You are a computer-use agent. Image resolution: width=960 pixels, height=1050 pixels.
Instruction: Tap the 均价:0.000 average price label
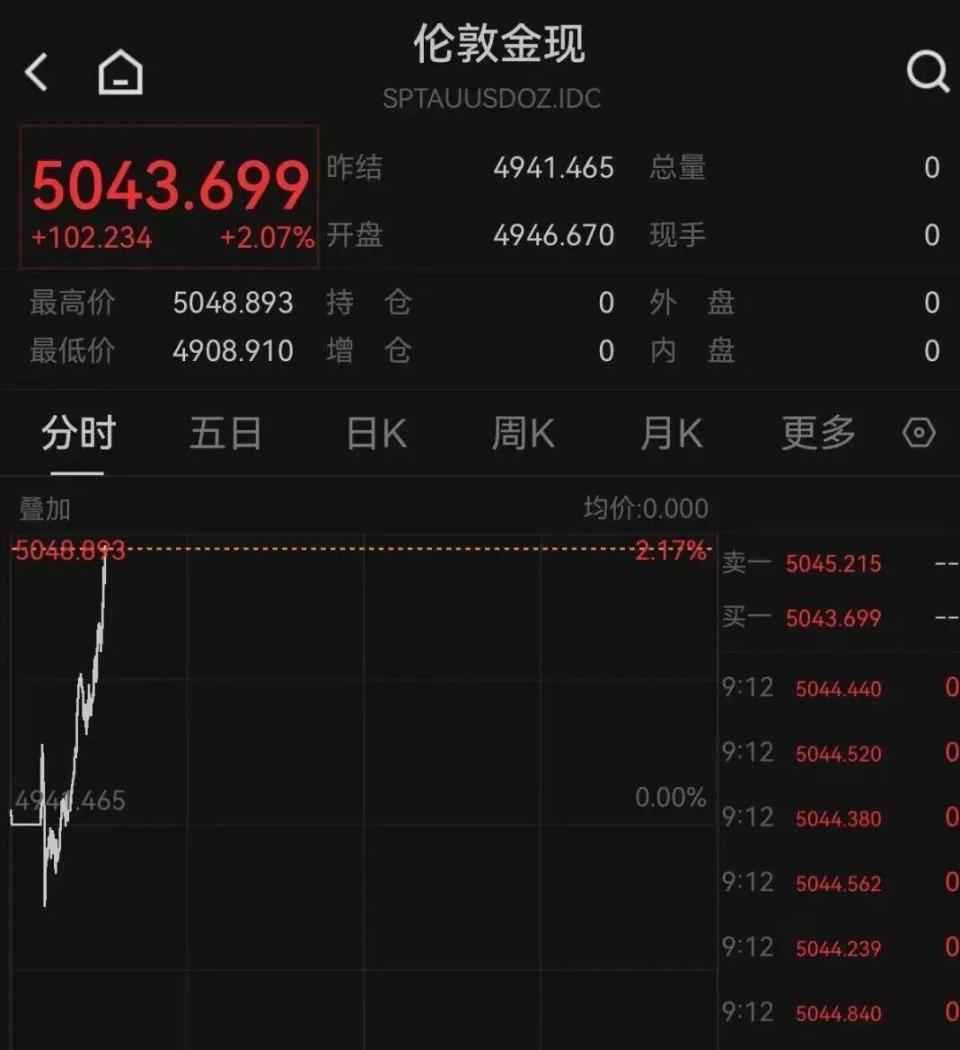coord(648,508)
